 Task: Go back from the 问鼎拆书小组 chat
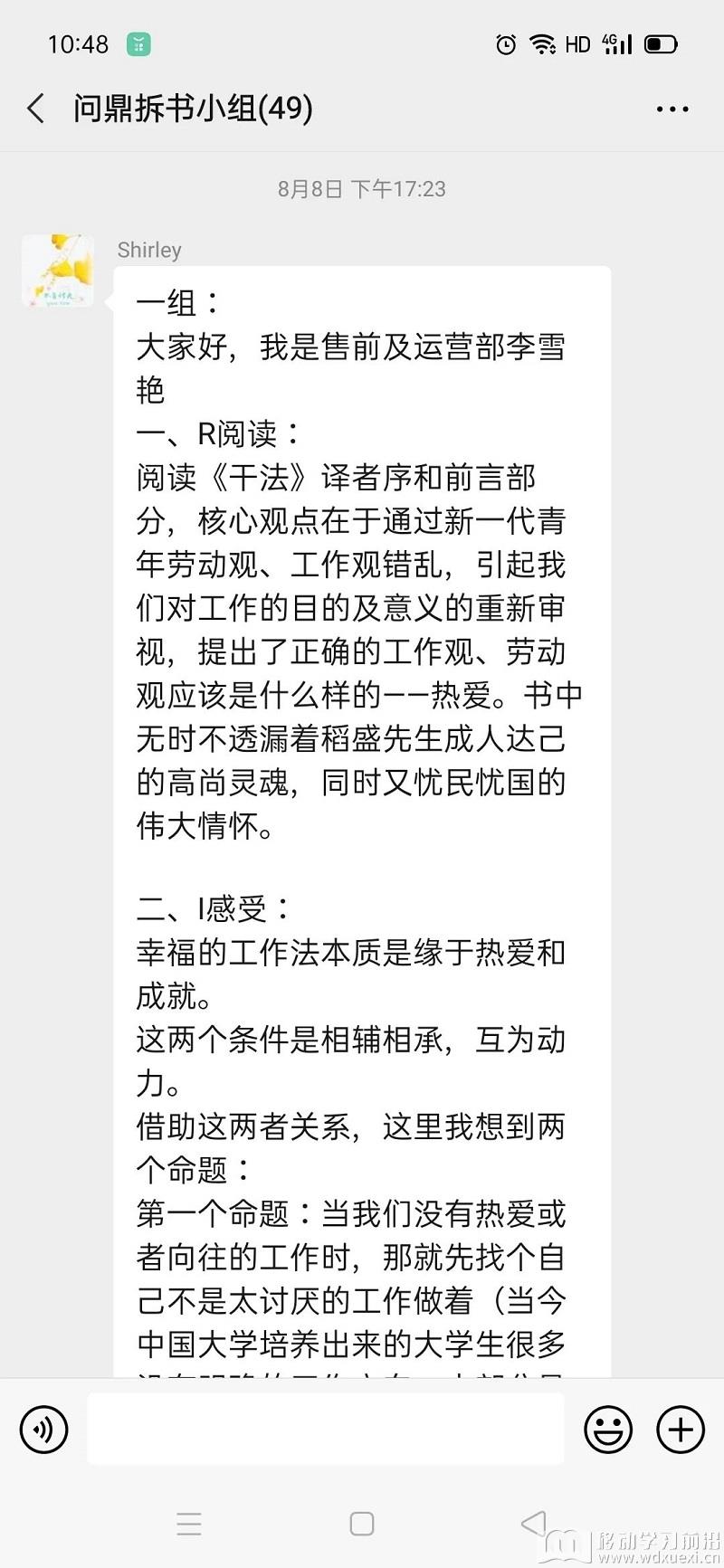(x=36, y=109)
